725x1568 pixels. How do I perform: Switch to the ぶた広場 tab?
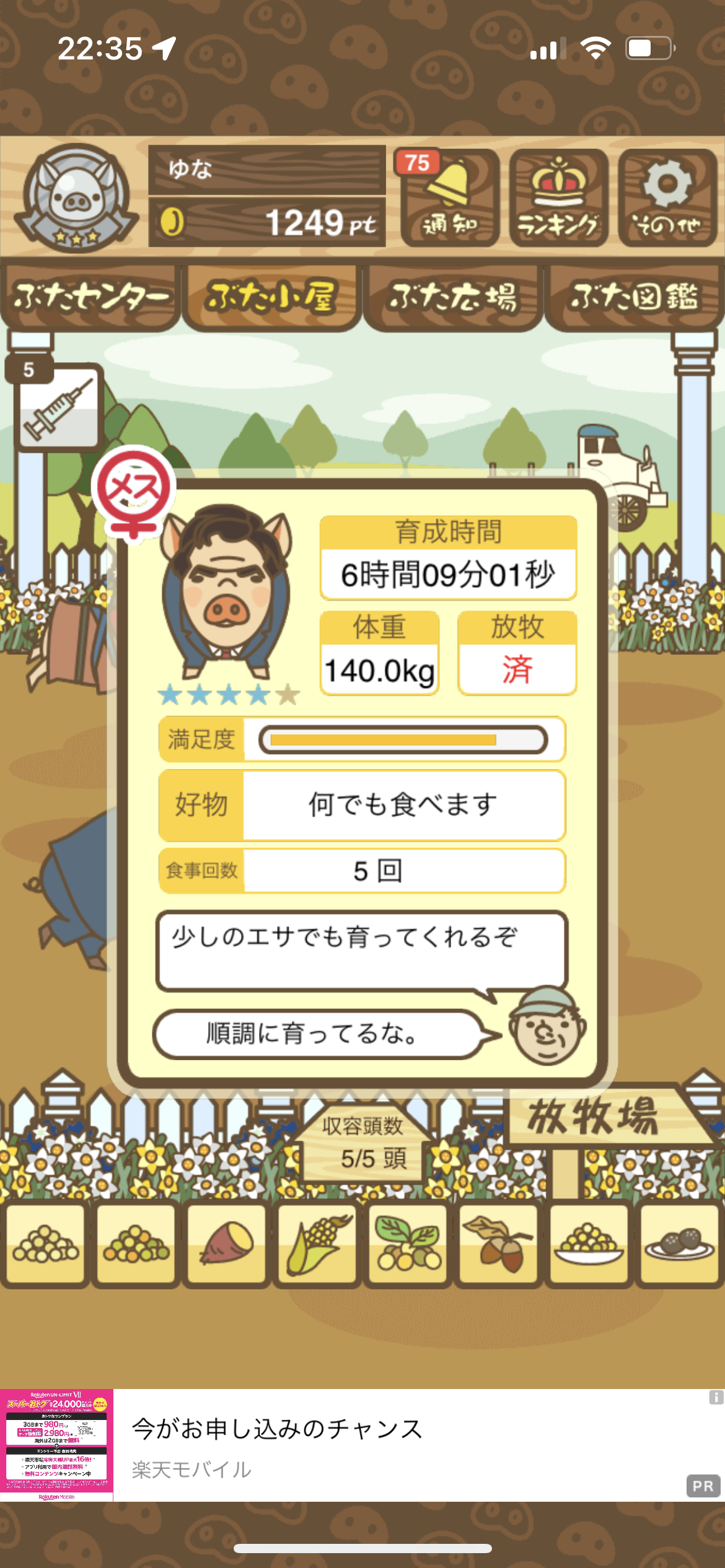click(453, 297)
